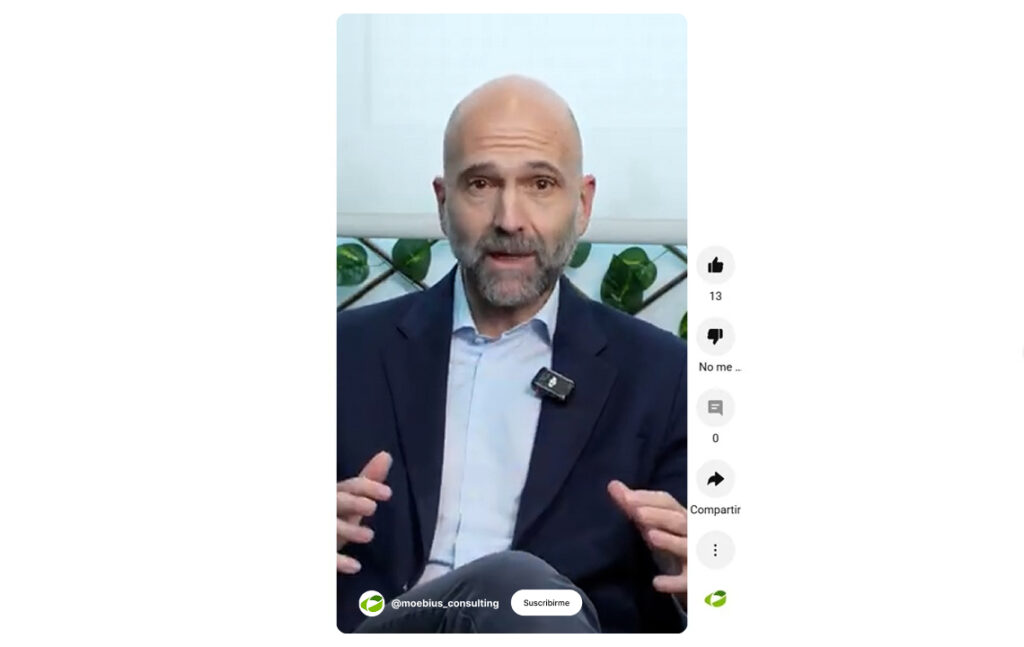Like this Short video
The image size is (1024, 647).
coord(715,265)
